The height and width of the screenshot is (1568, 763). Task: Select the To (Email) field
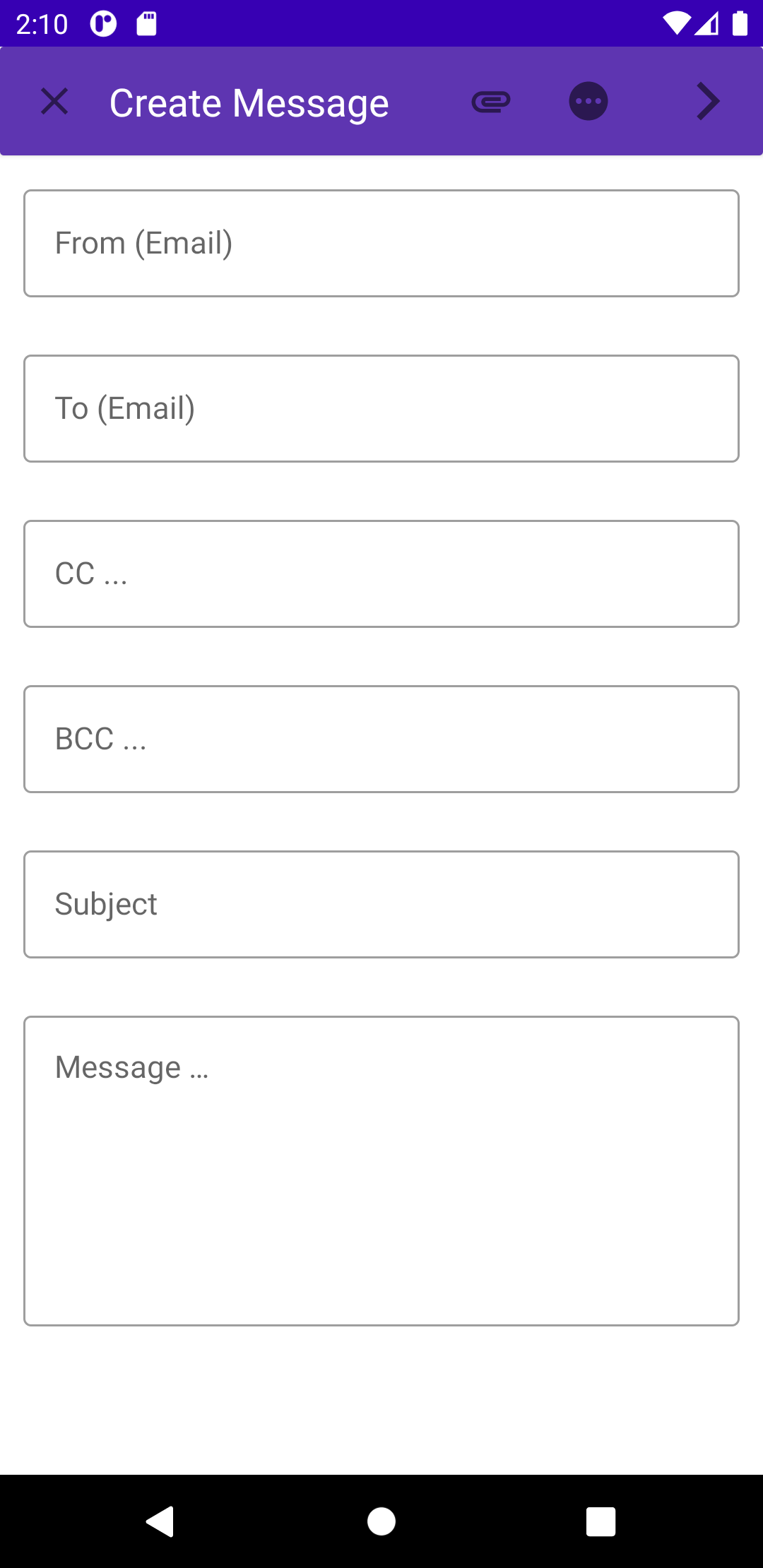pyautogui.click(x=381, y=408)
